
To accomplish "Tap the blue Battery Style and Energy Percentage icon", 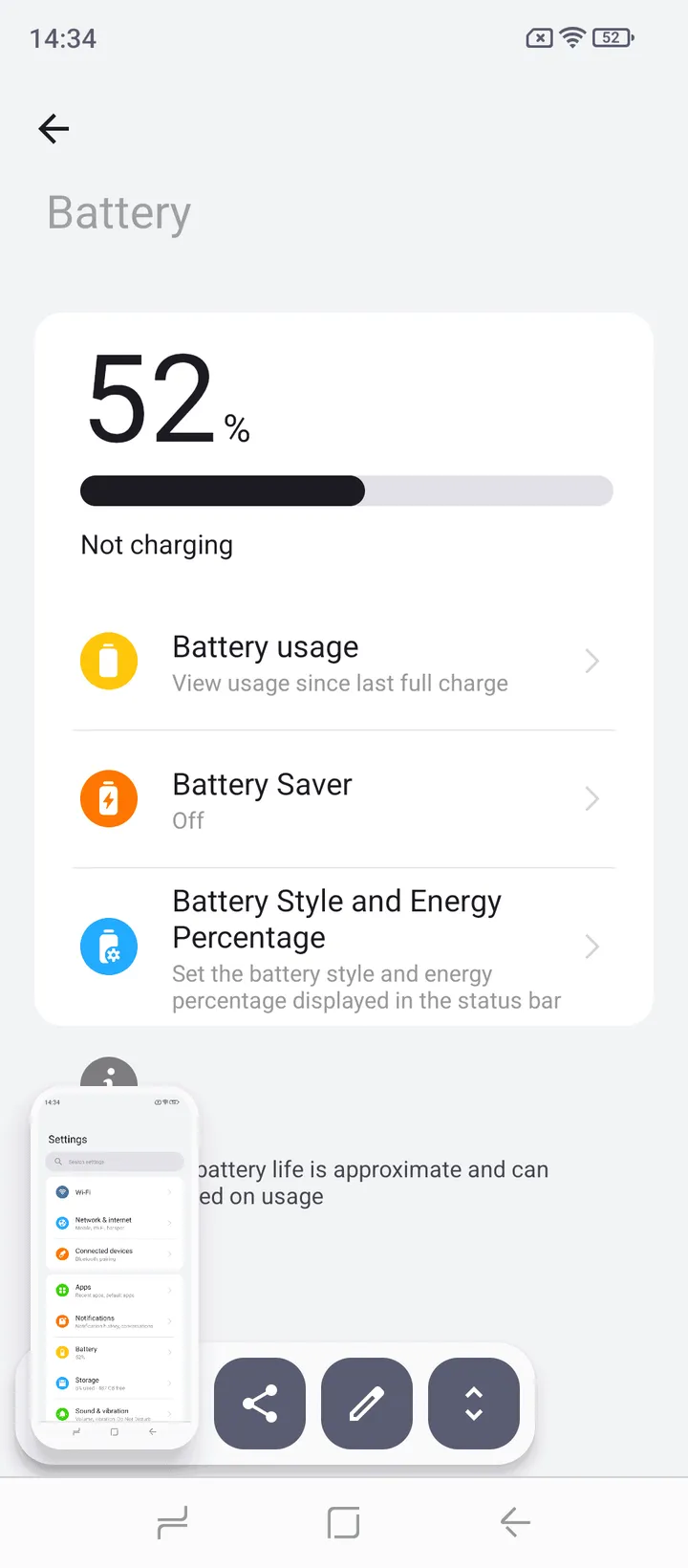I will click(x=109, y=947).
